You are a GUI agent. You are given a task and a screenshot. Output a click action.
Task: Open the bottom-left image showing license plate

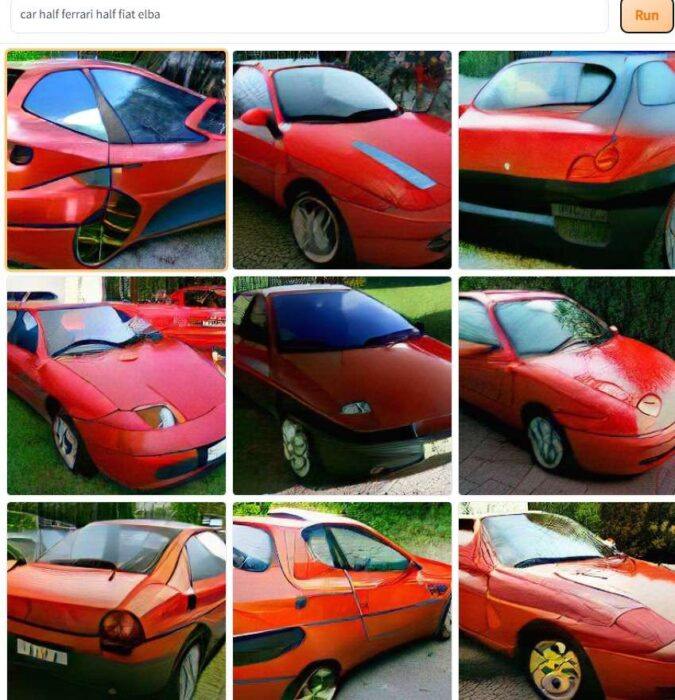(x=116, y=602)
